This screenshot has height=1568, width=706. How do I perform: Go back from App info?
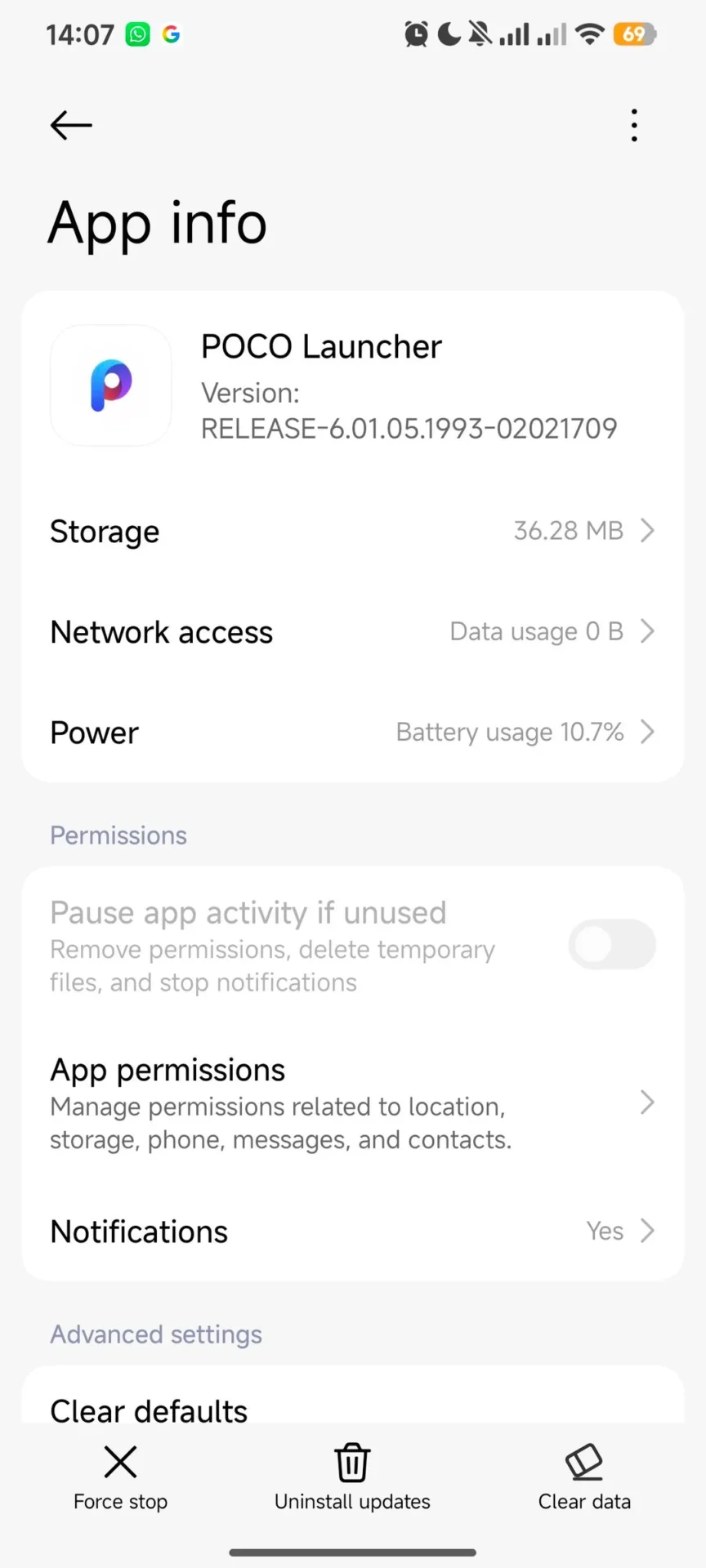click(71, 125)
